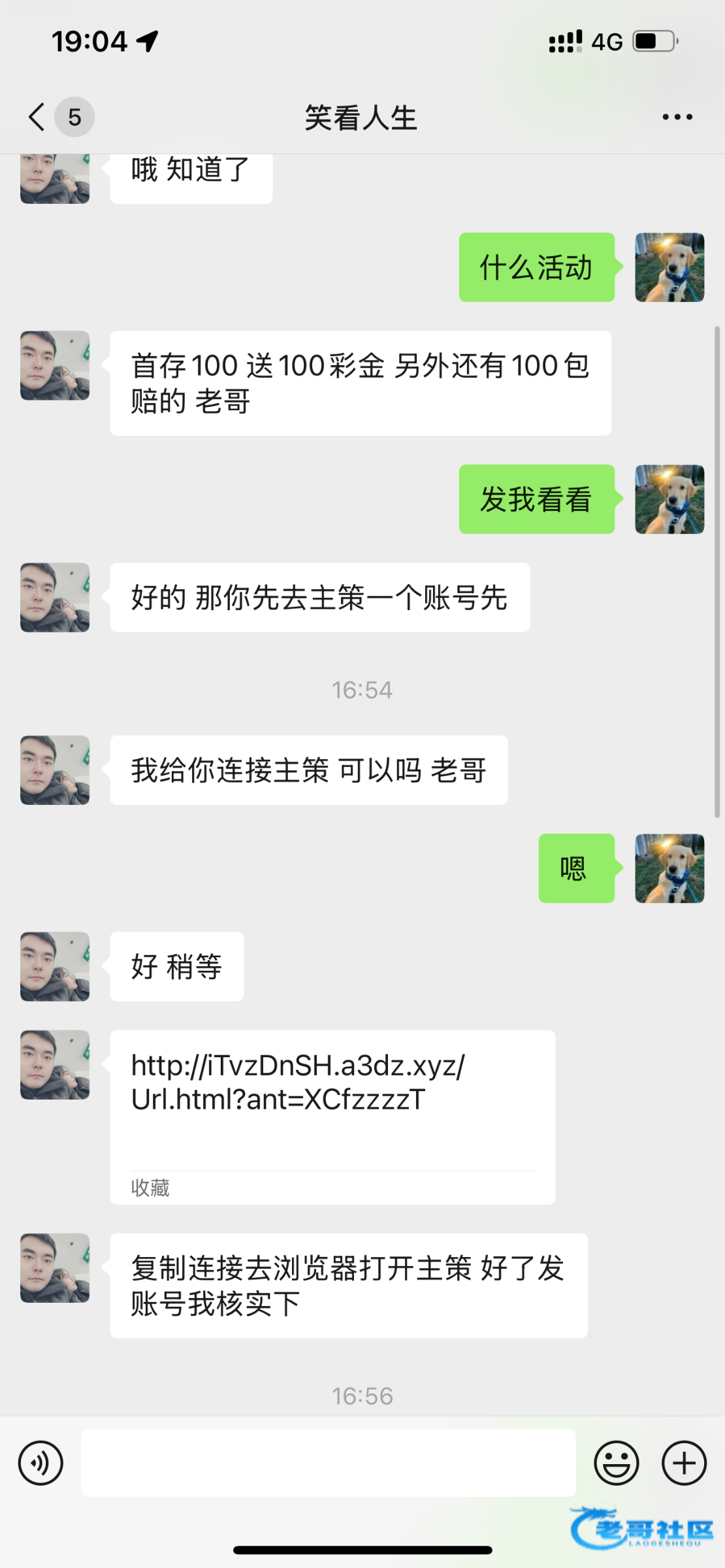
Task: Switch to voice message input
Action: (x=40, y=1463)
